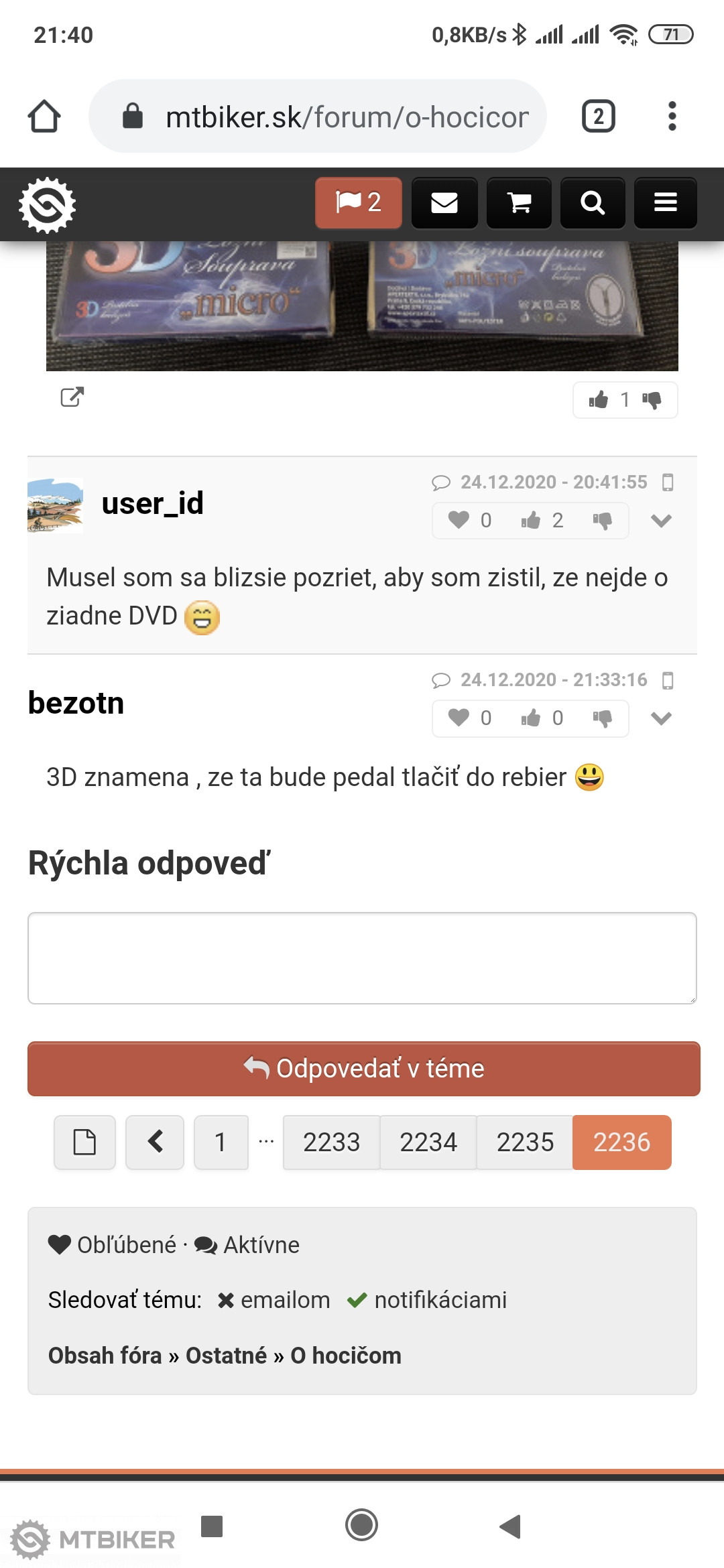The height and width of the screenshot is (1568, 724).
Task: Jump to first page 1
Action: click(221, 1142)
